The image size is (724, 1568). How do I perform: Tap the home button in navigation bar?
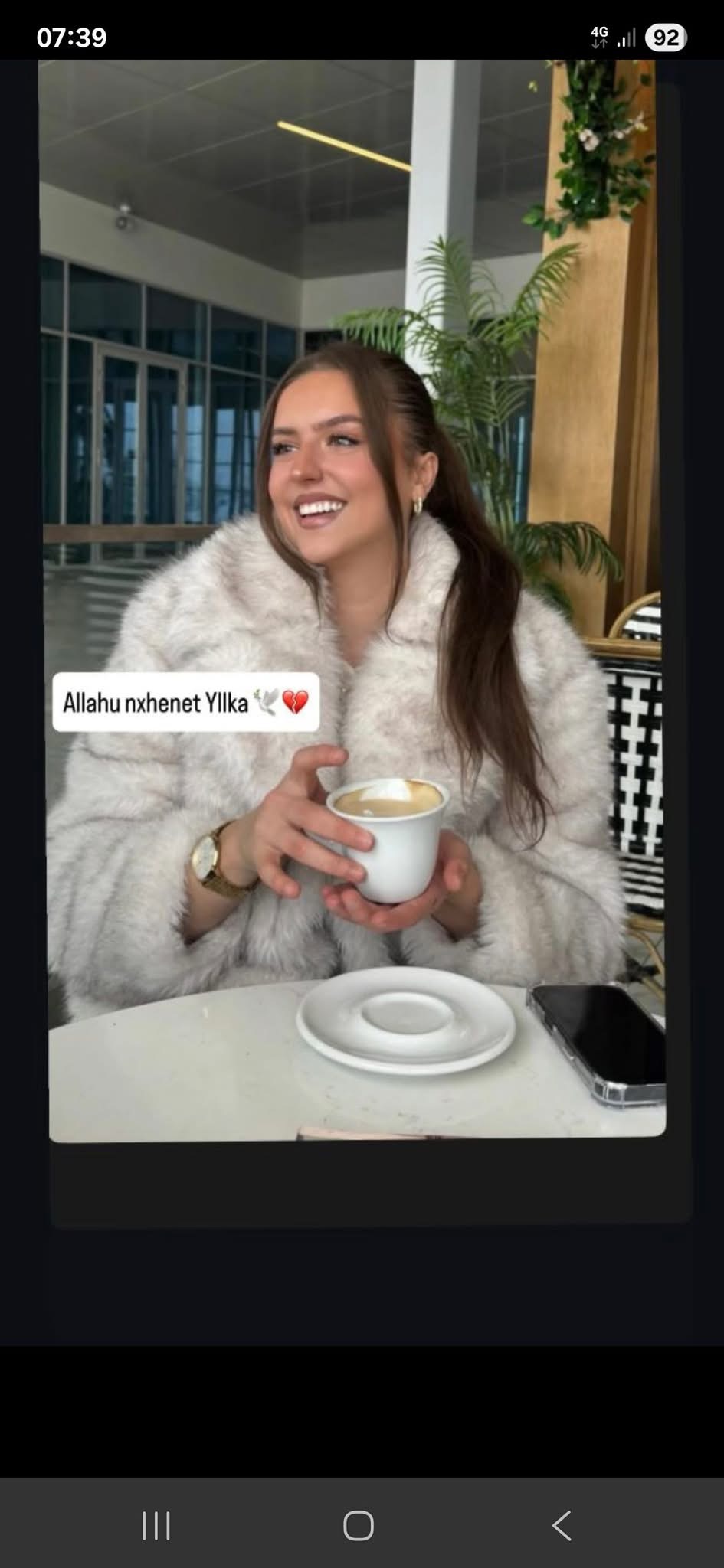[x=359, y=1525]
